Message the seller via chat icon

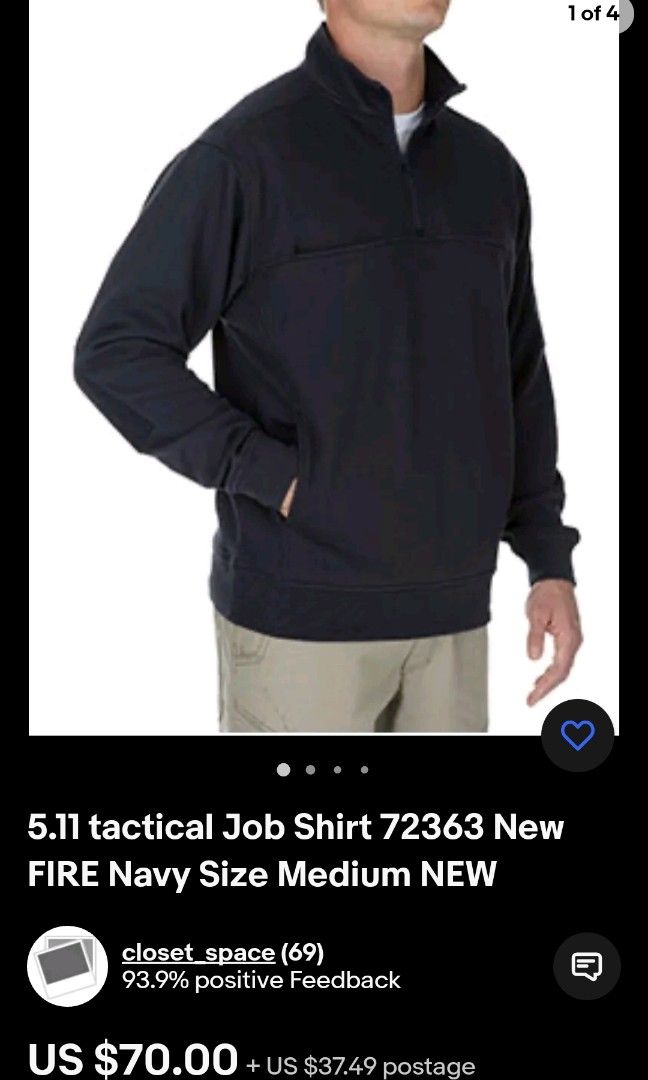point(586,966)
